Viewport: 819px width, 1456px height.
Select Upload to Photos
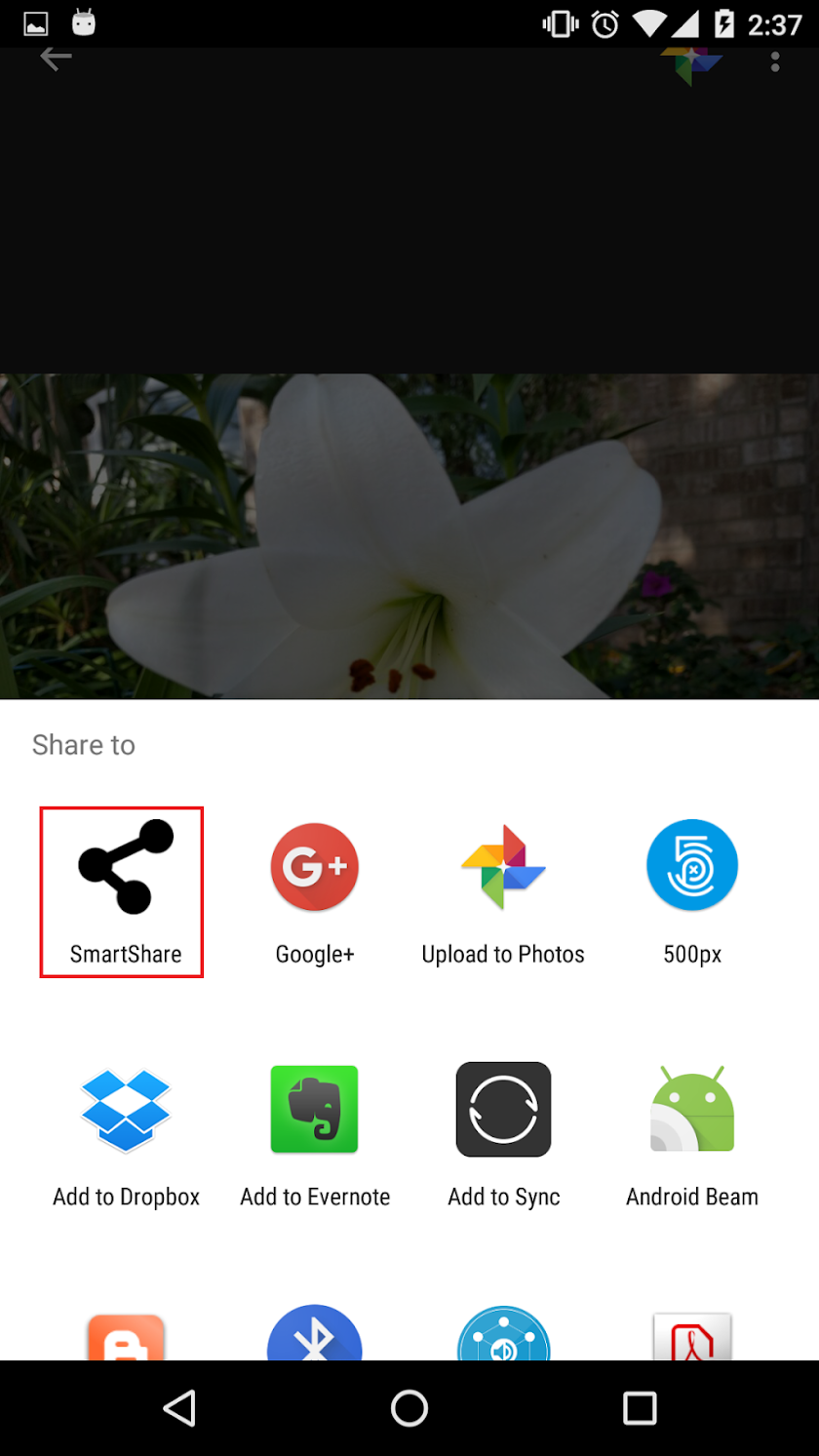pyautogui.click(x=502, y=889)
